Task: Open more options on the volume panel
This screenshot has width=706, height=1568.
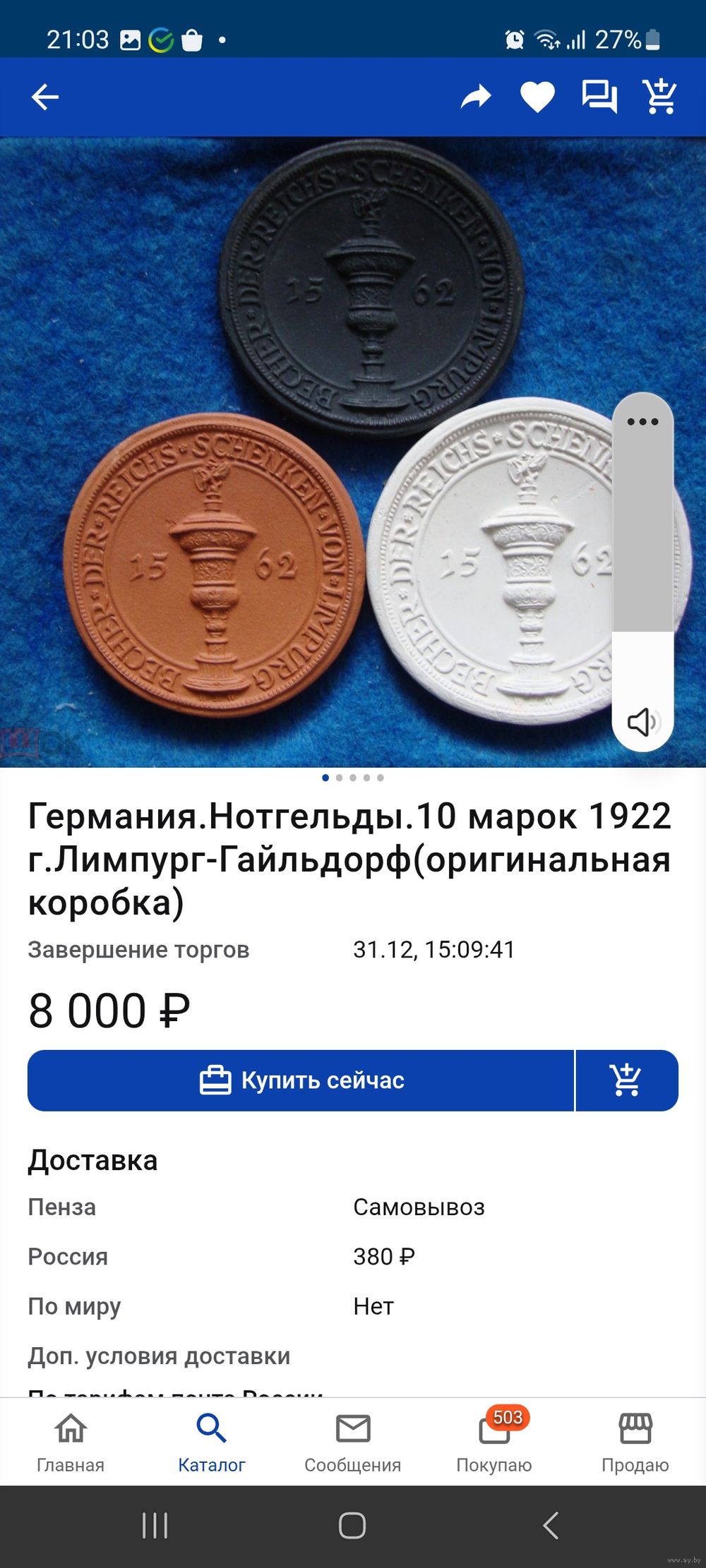Action: click(642, 422)
